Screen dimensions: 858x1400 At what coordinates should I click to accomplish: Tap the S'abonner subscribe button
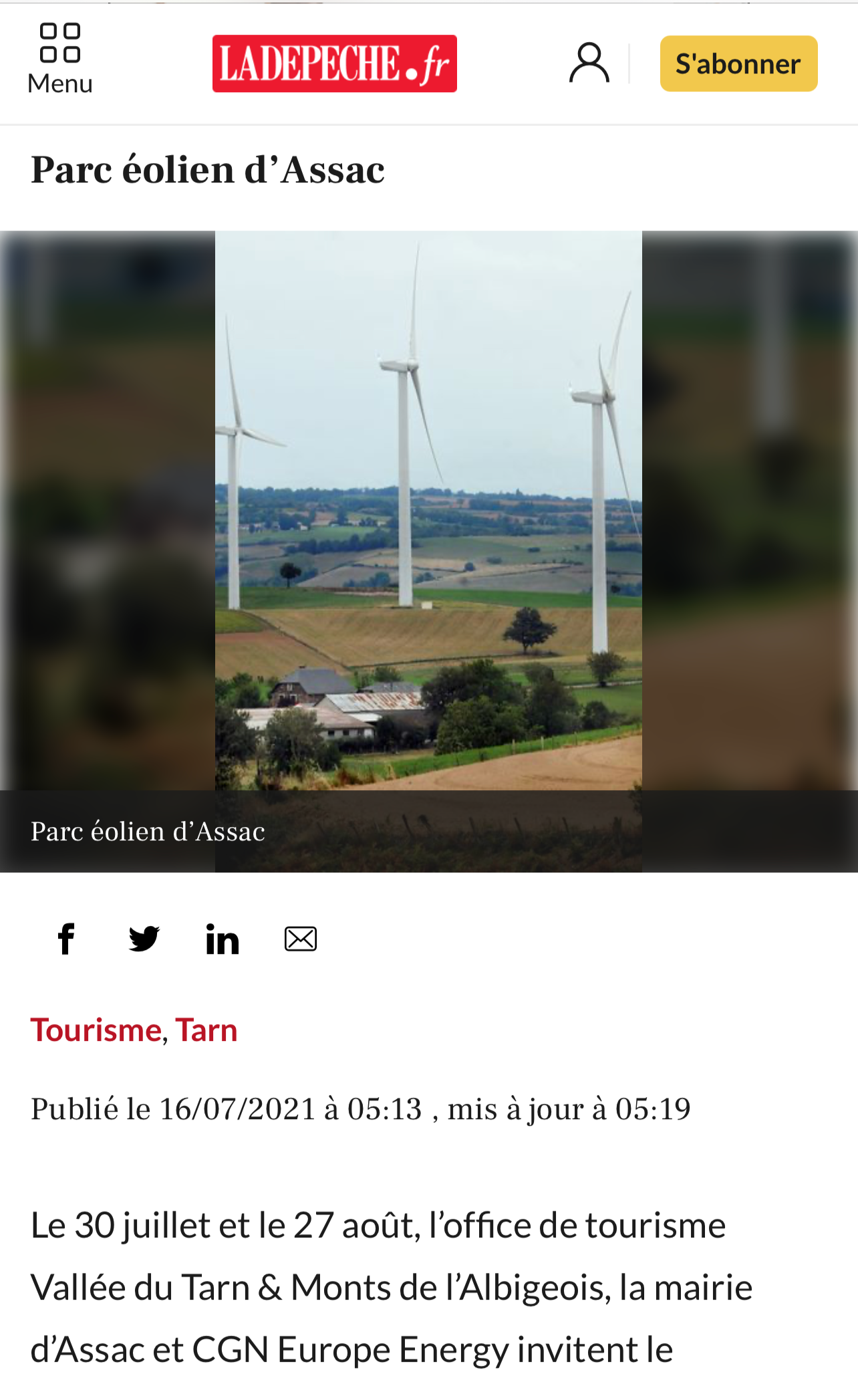[738, 64]
